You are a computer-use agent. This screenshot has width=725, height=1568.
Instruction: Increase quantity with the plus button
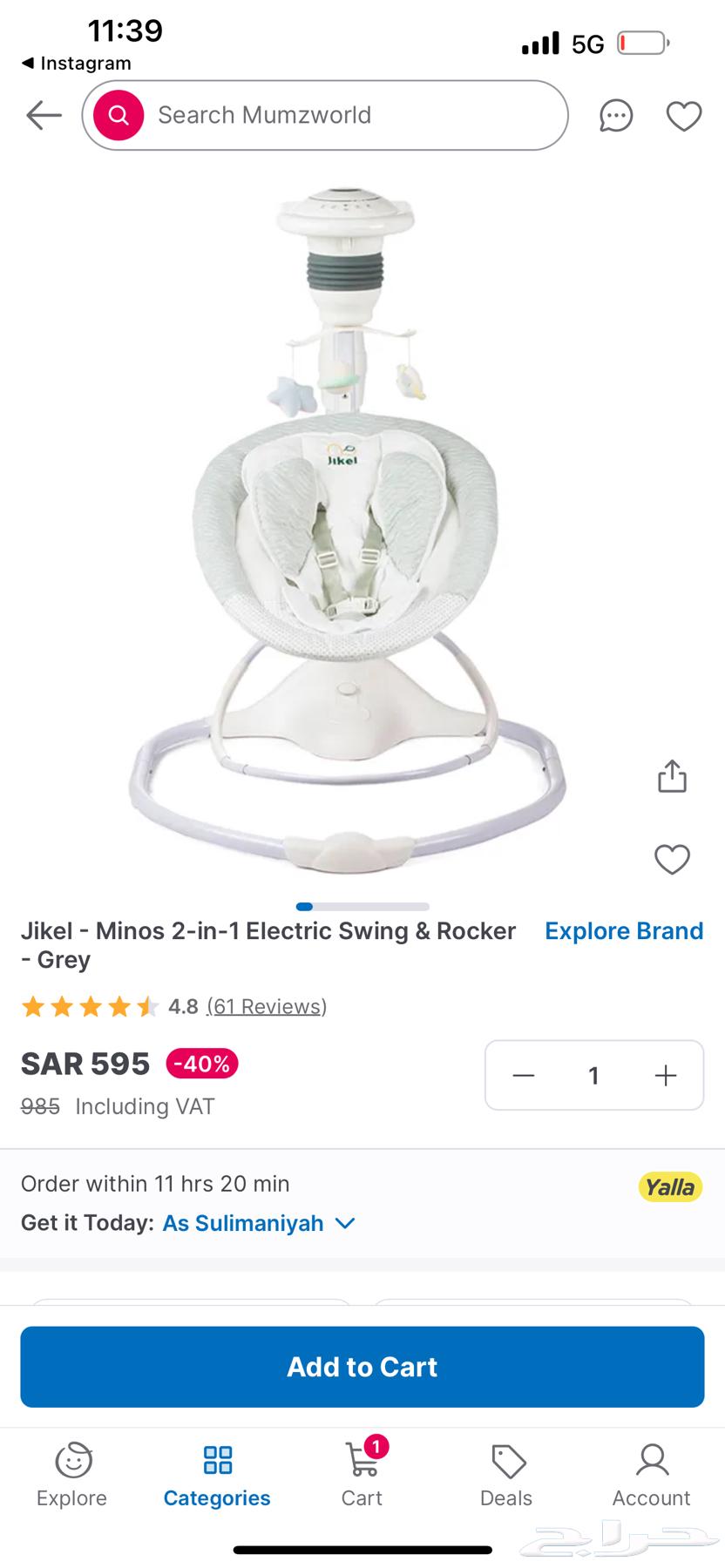coord(666,1076)
